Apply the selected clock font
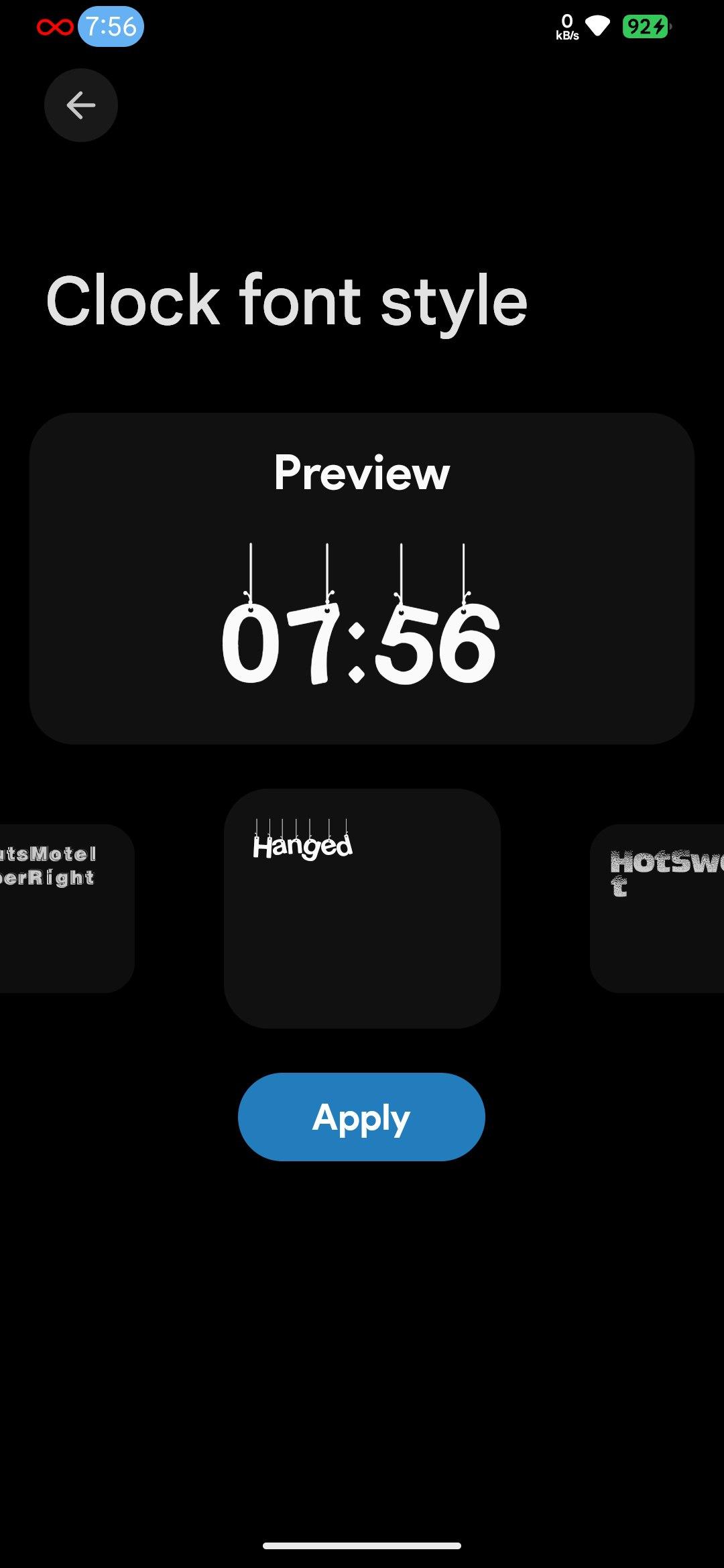The height and width of the screenshot is (1568, 724). [x=361, y=1117]
